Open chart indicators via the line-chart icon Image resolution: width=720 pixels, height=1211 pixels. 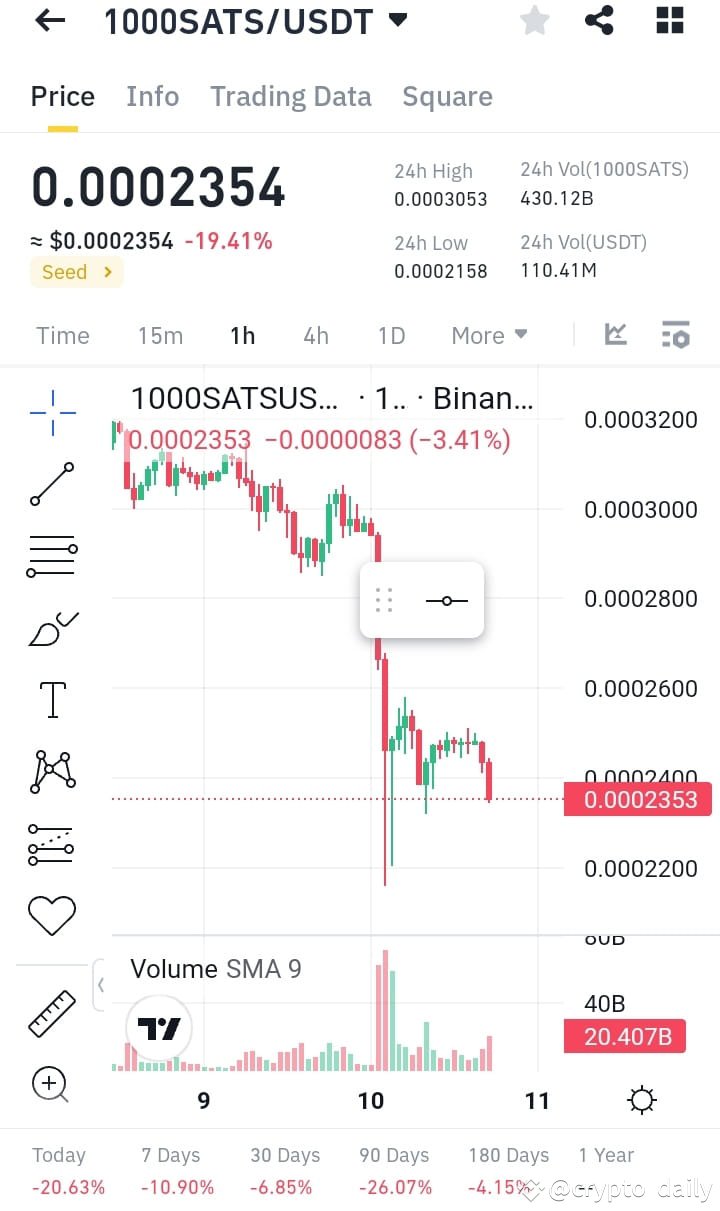tap(614, 336)
